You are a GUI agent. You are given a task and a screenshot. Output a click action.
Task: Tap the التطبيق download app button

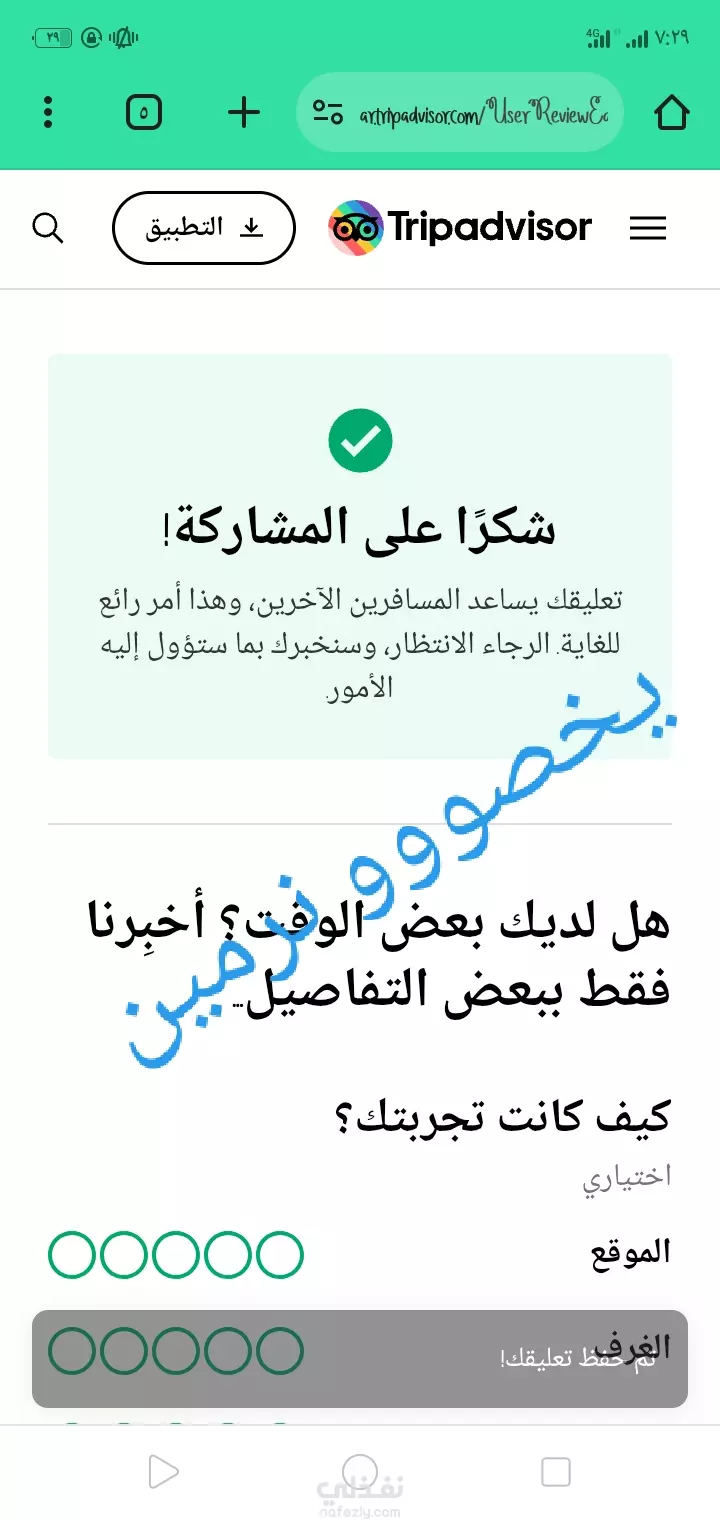coord(204,228)
